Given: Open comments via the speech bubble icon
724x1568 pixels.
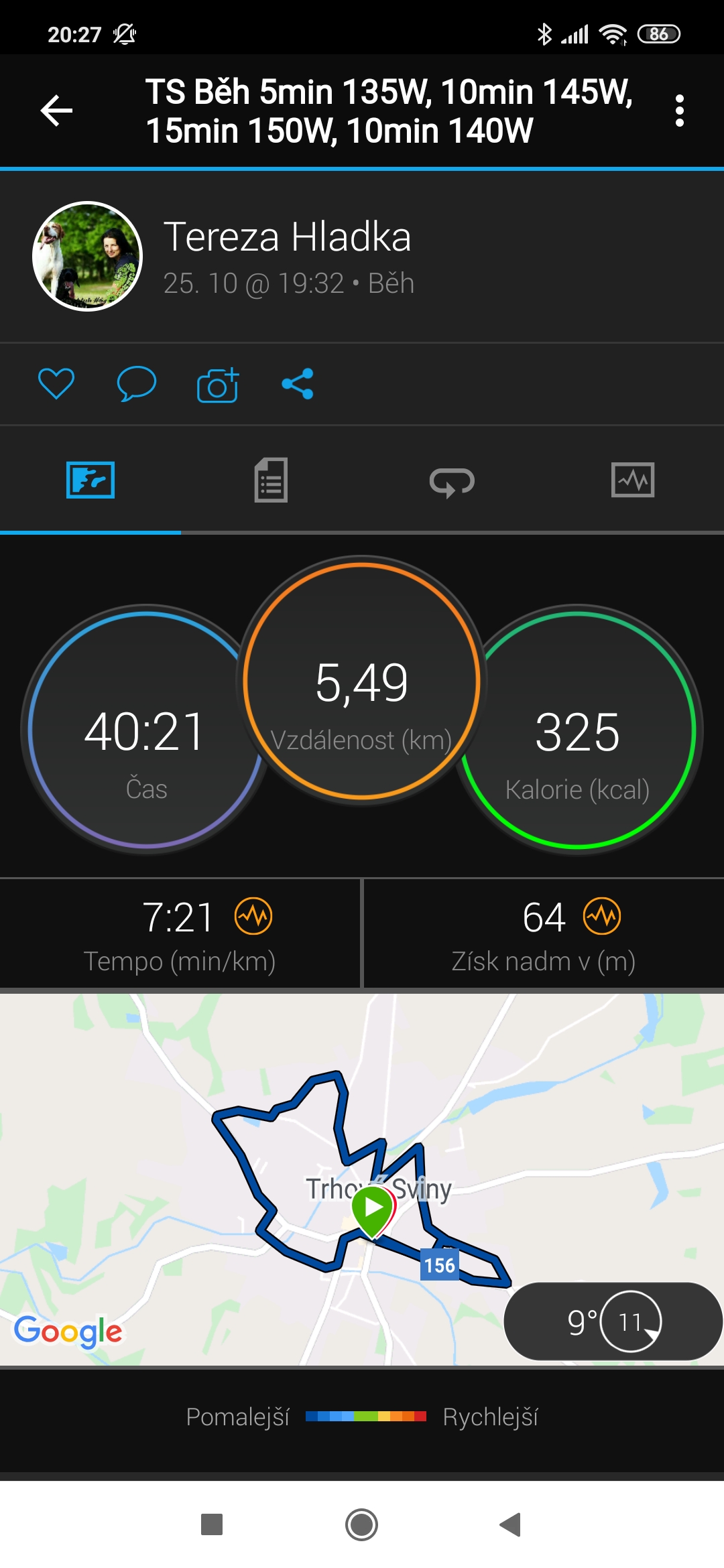Looking at the screenshot, I should [x=137, y=384].
